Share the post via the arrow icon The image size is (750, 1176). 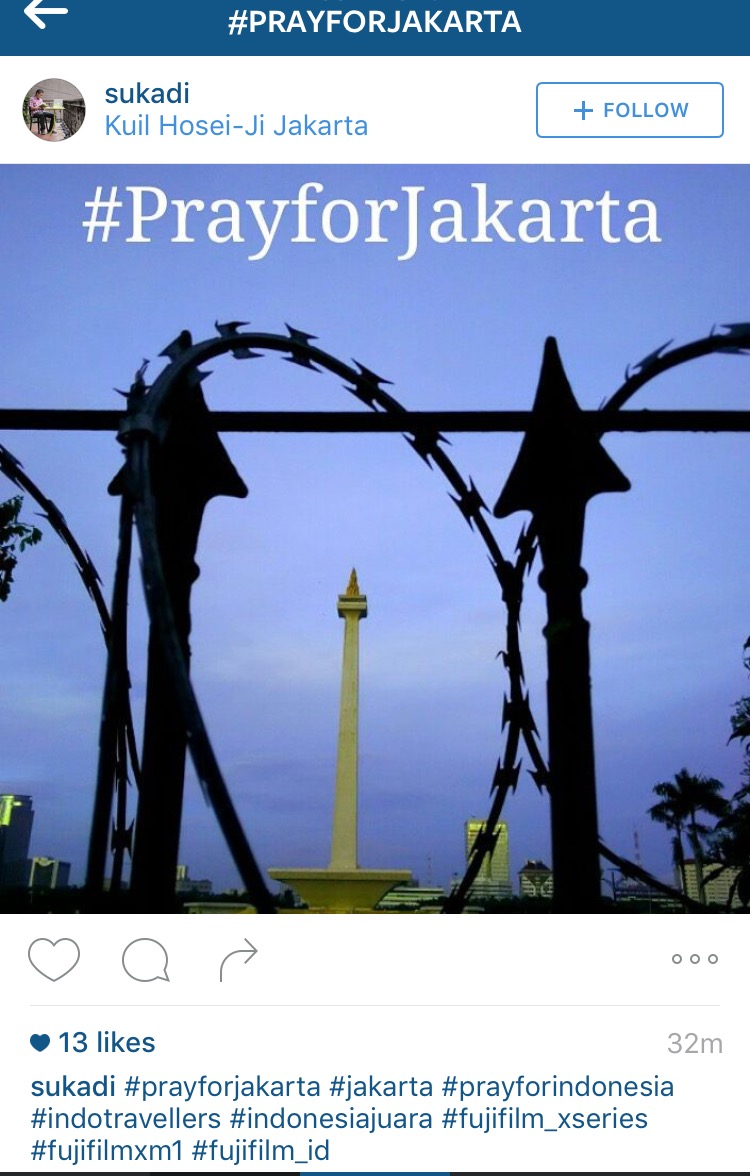(x=238, y=959)
